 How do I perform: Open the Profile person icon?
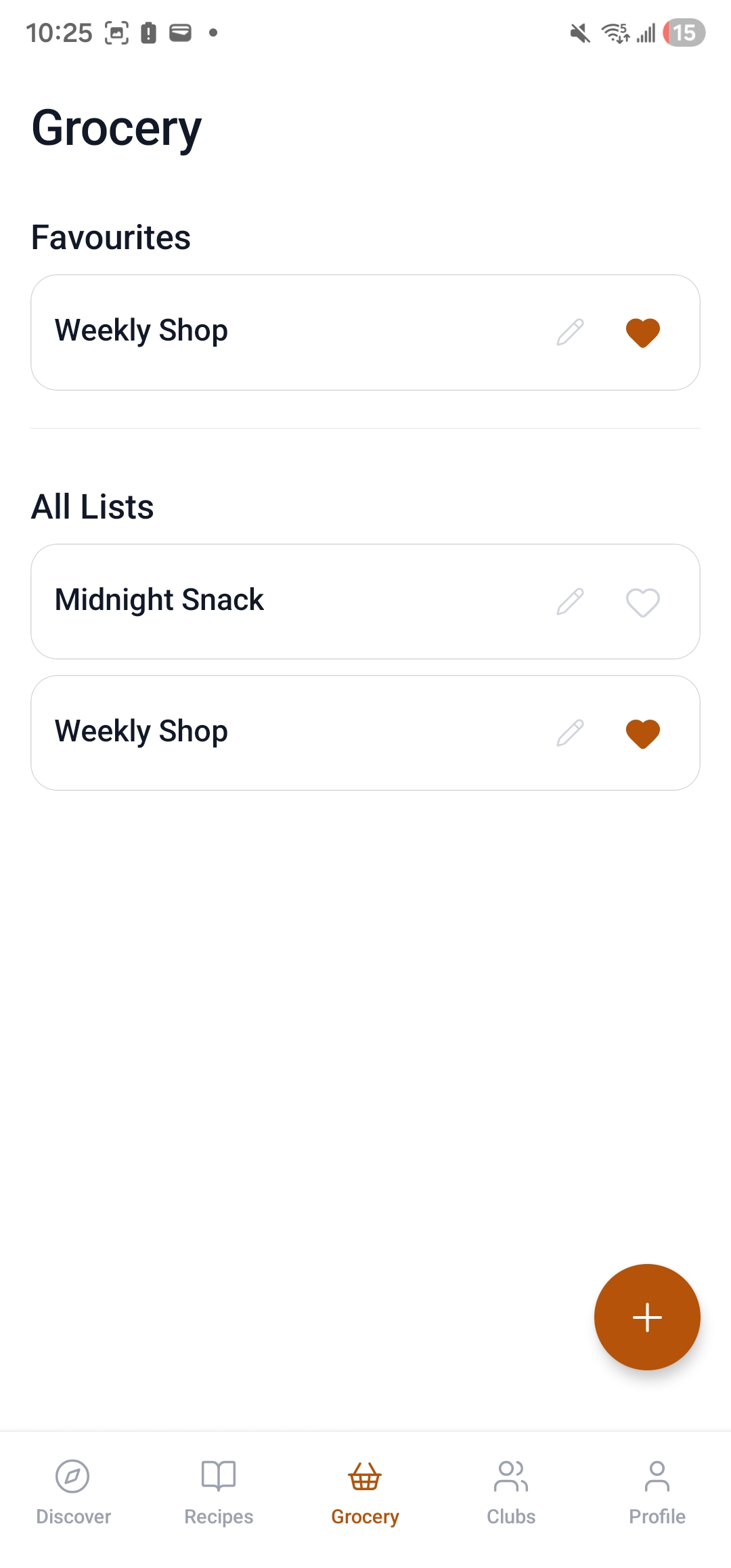[656, 1477]
